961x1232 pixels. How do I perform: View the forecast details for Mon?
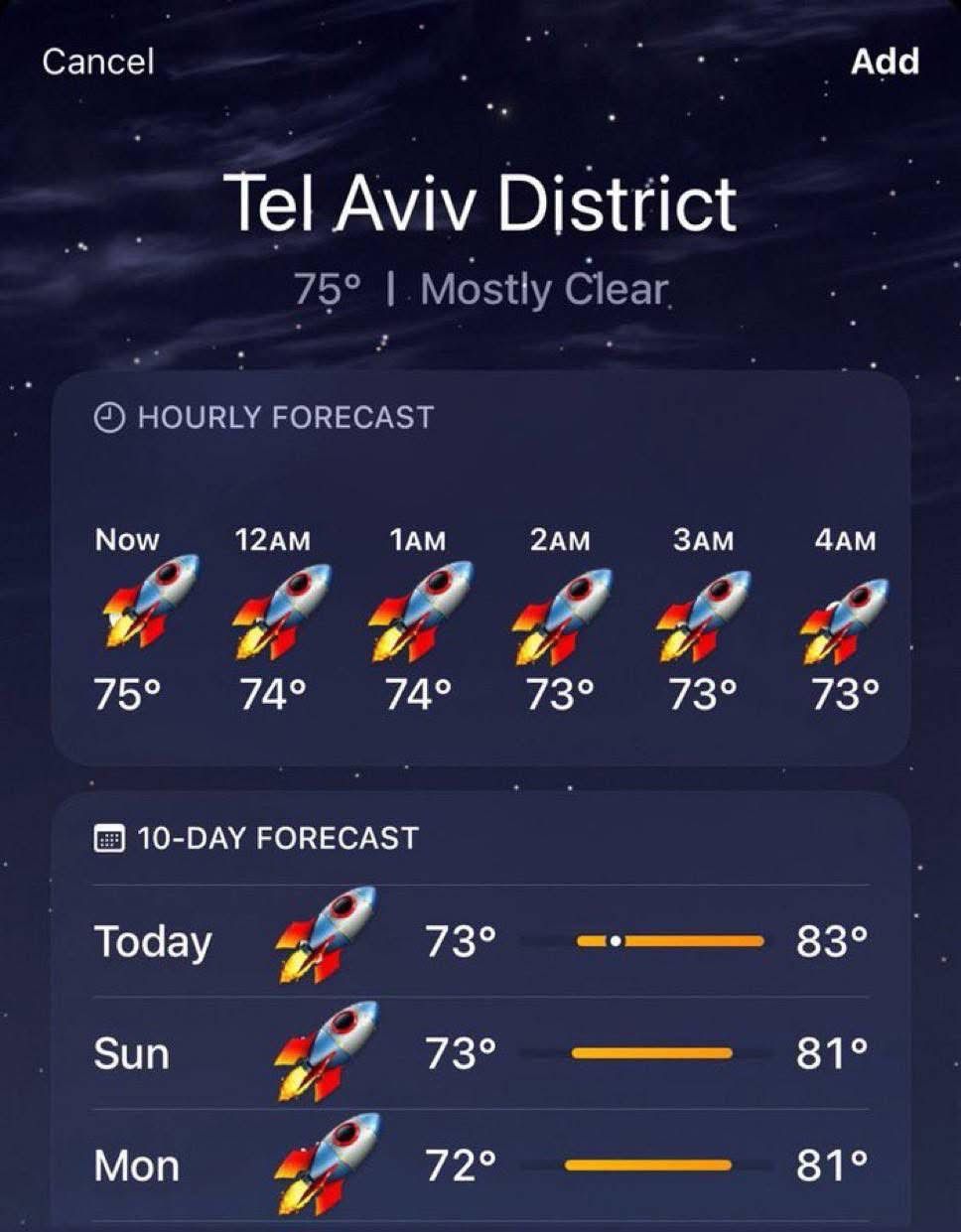coord(480,1165)
